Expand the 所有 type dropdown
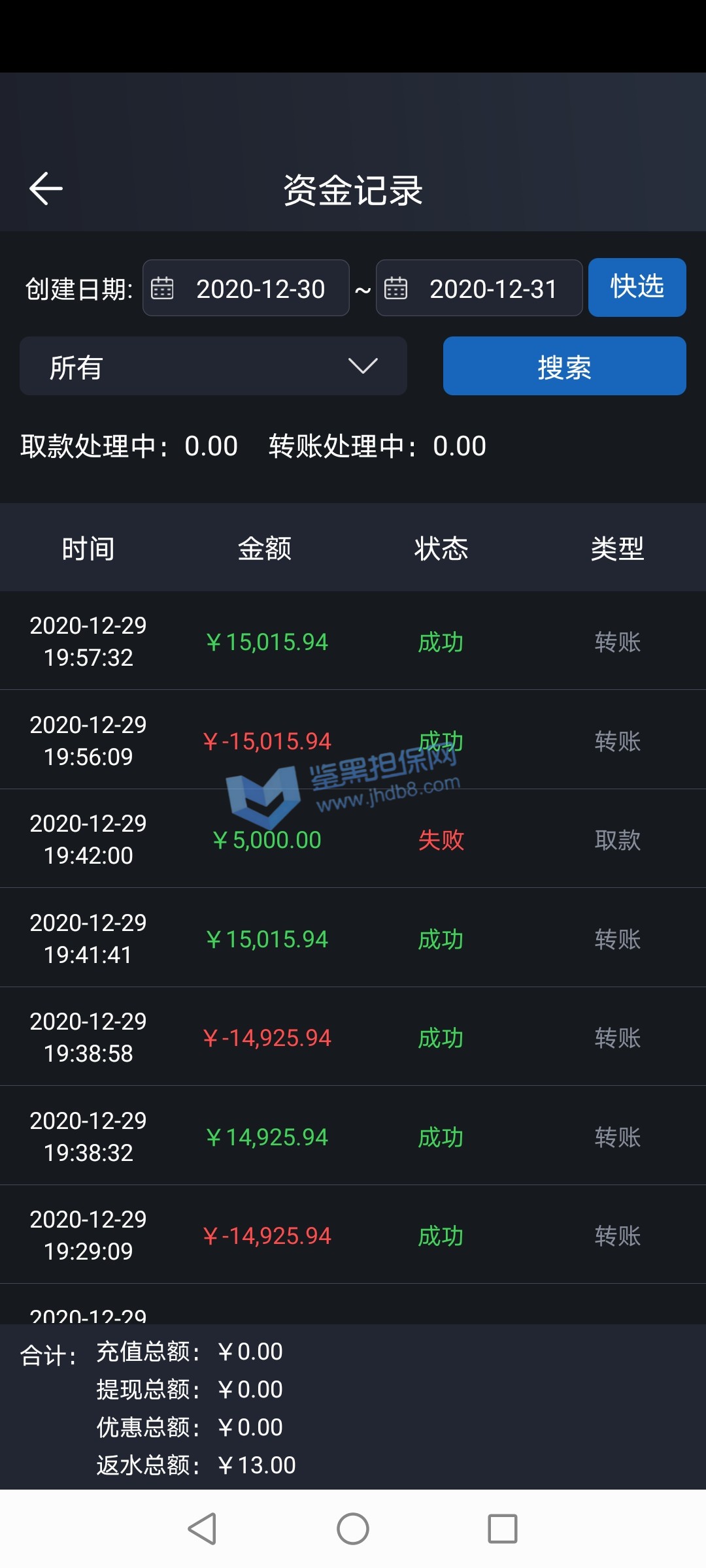 [213, 367]
